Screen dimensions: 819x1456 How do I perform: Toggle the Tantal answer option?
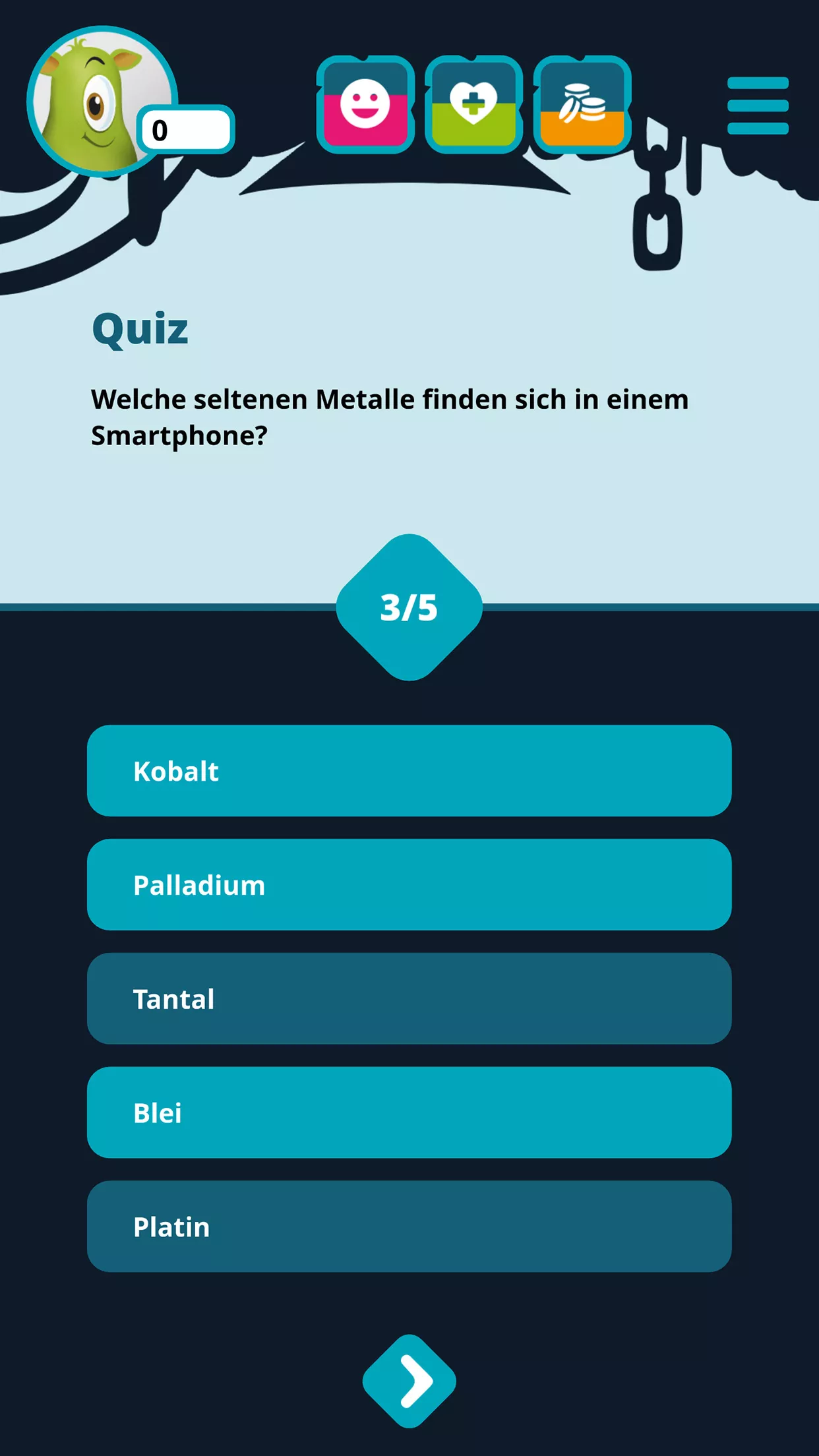[x=409, y=999]
